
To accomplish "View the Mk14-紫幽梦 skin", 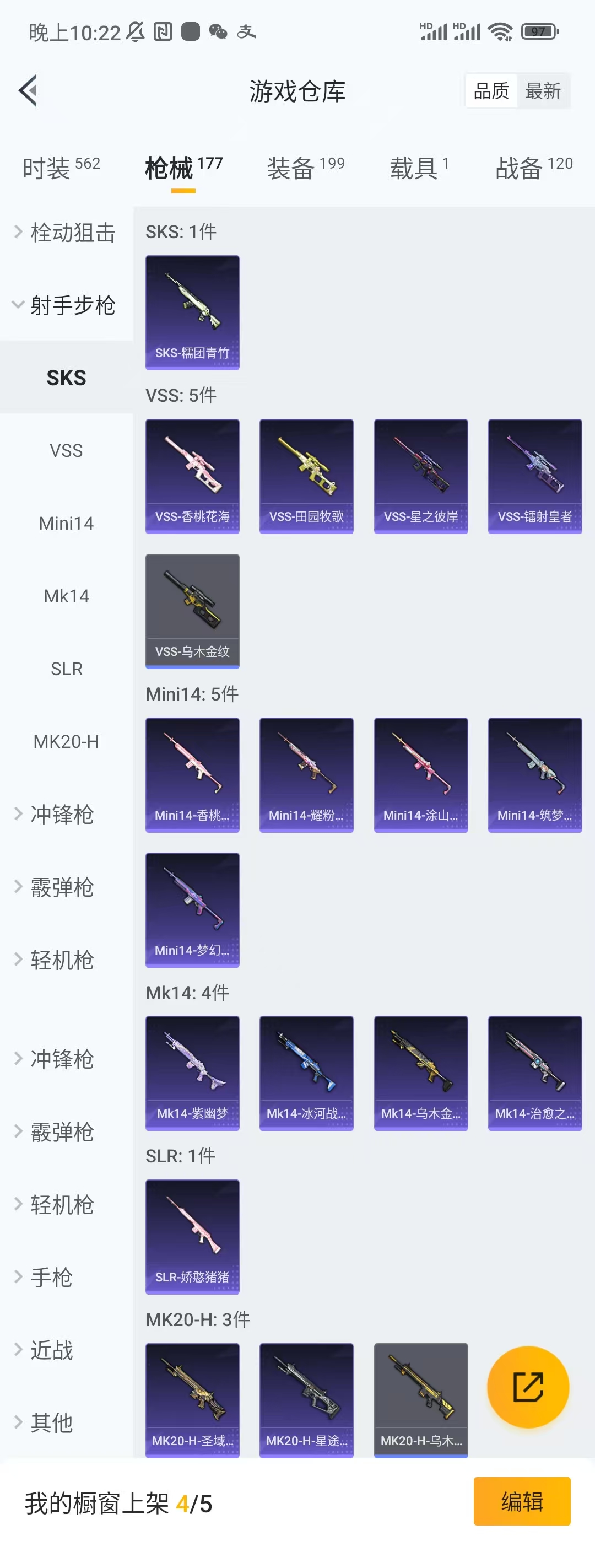I will point(192,1073).
